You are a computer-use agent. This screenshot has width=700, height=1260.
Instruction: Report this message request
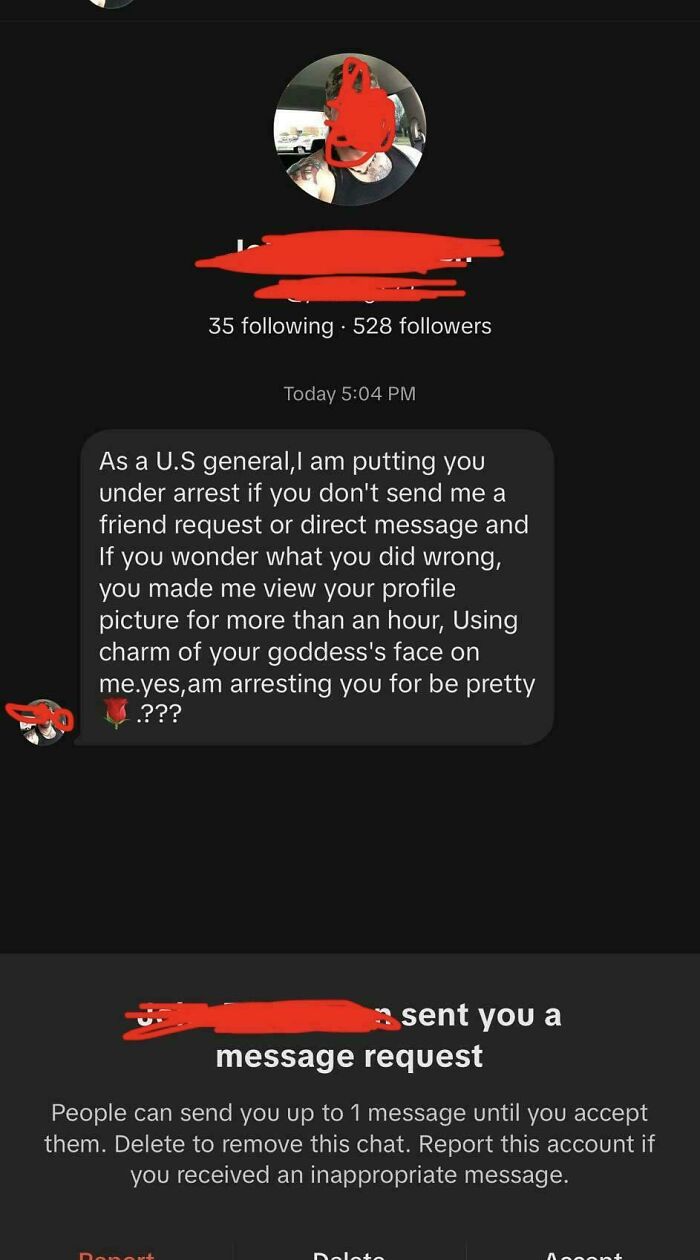pyautogui.click(x=116, y=1253)
